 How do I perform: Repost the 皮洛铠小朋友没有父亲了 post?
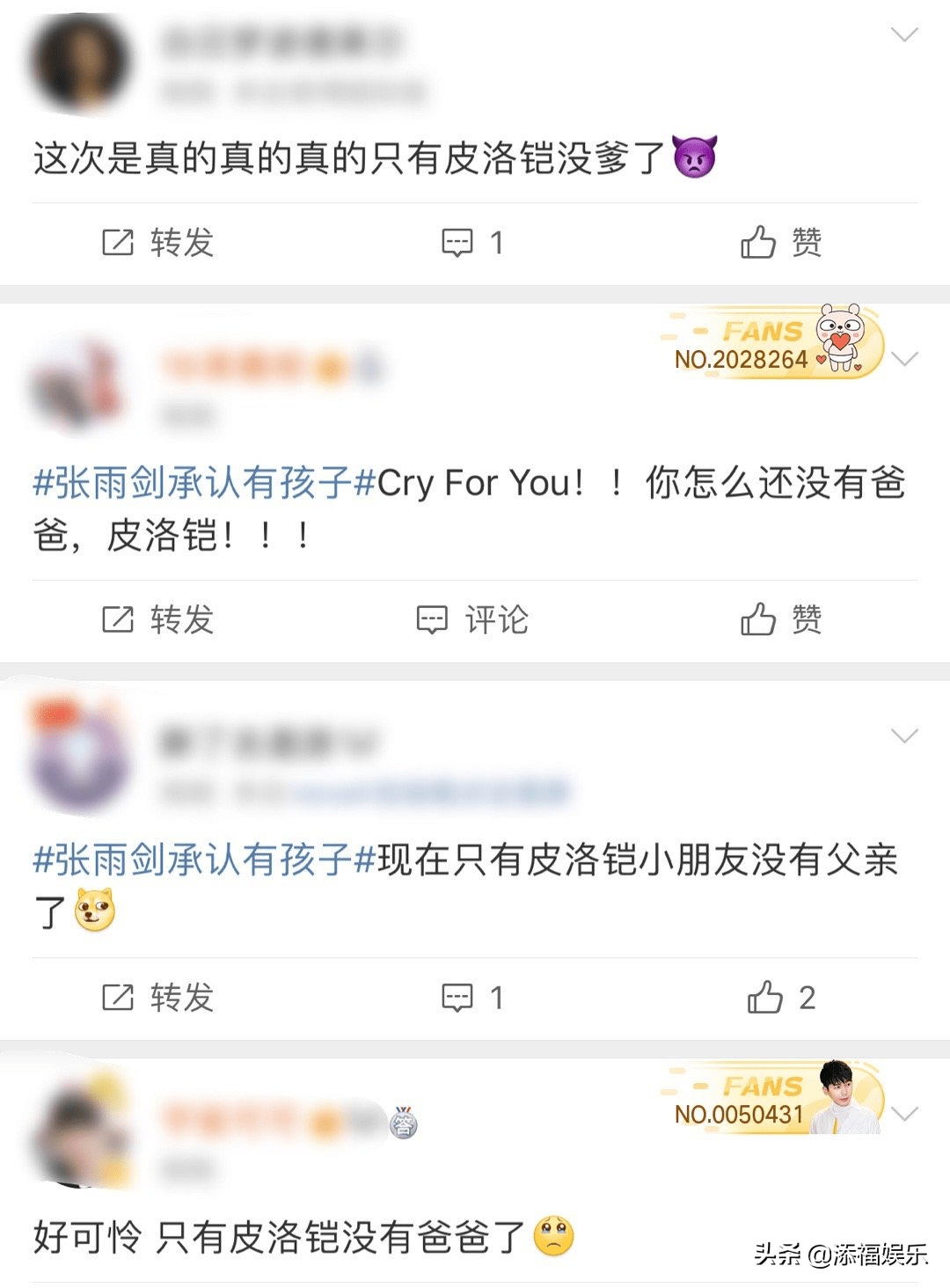tap(158, 997)
